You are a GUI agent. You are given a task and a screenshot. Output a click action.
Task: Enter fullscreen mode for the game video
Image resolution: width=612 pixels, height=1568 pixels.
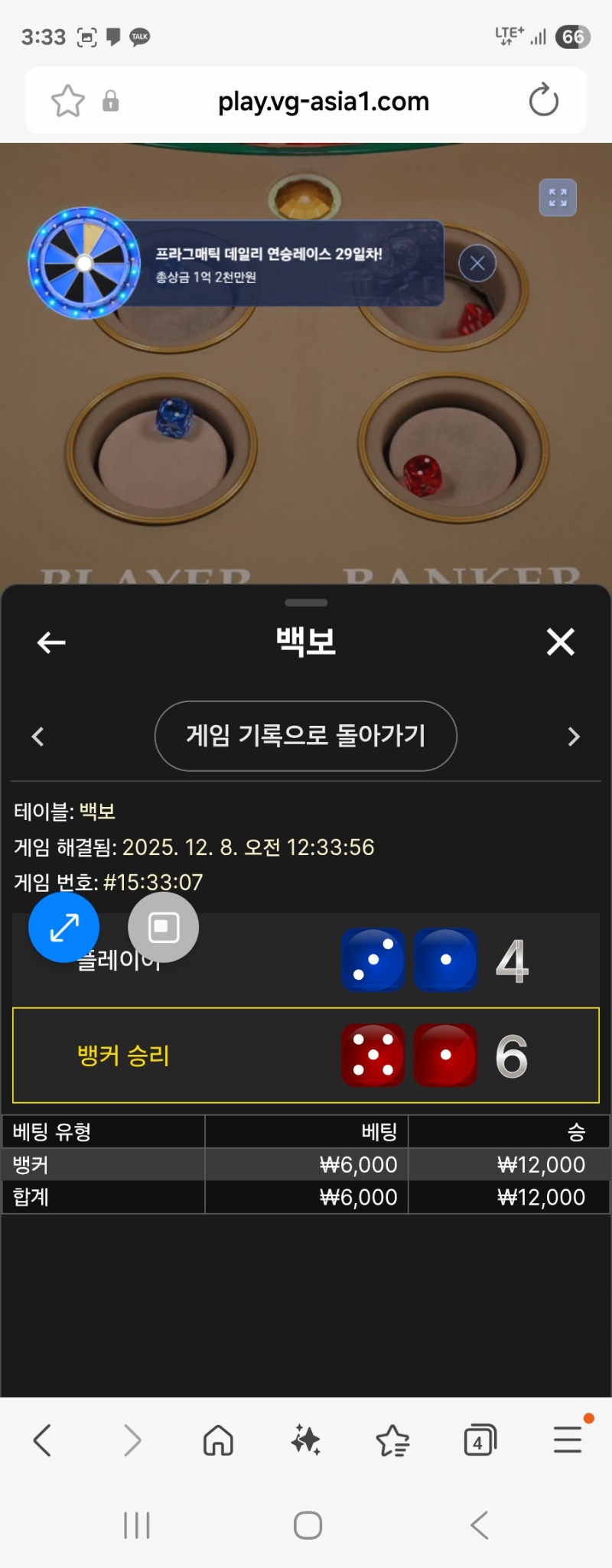pyautogui.click(x=558, y=198)
